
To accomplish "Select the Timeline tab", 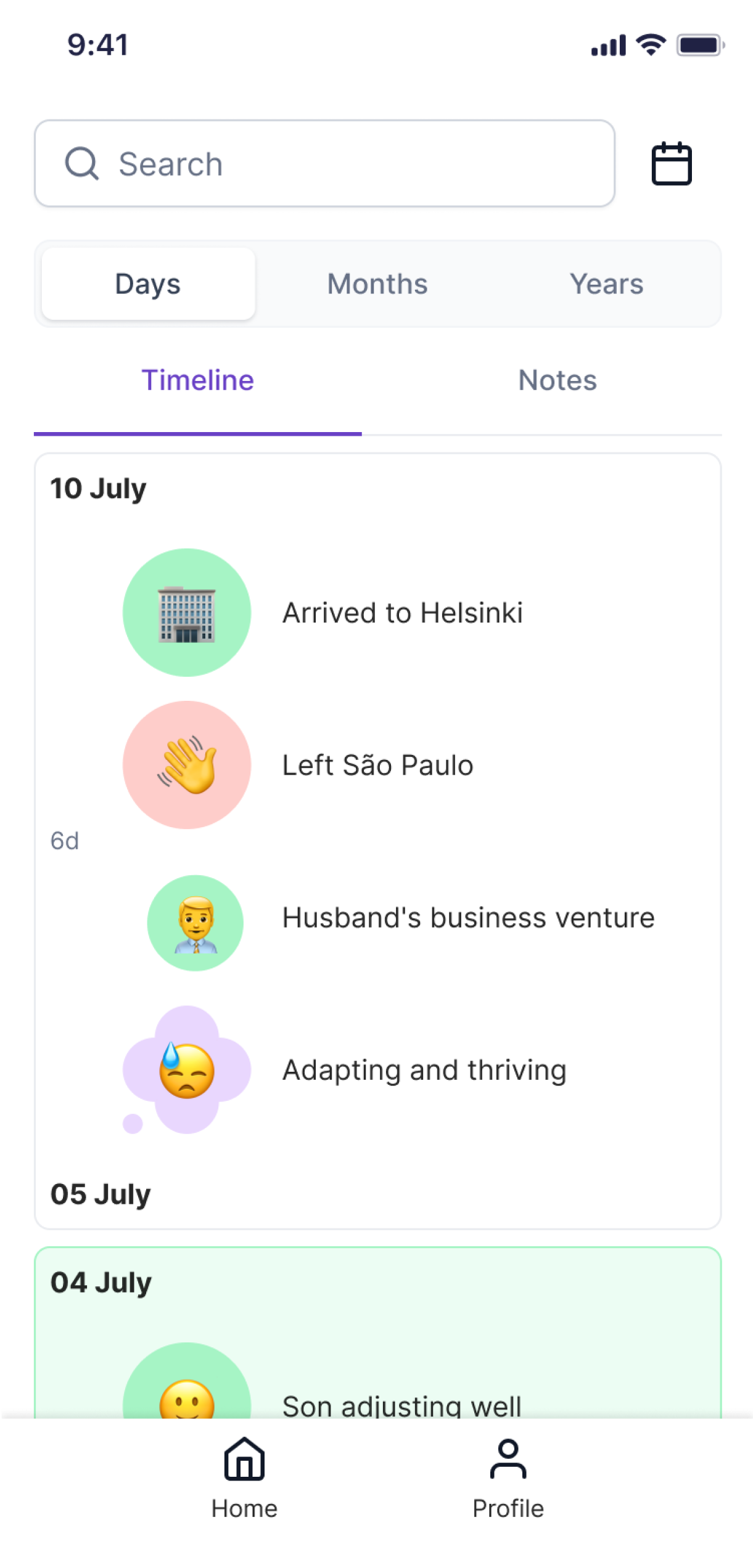I will point(197,380).
